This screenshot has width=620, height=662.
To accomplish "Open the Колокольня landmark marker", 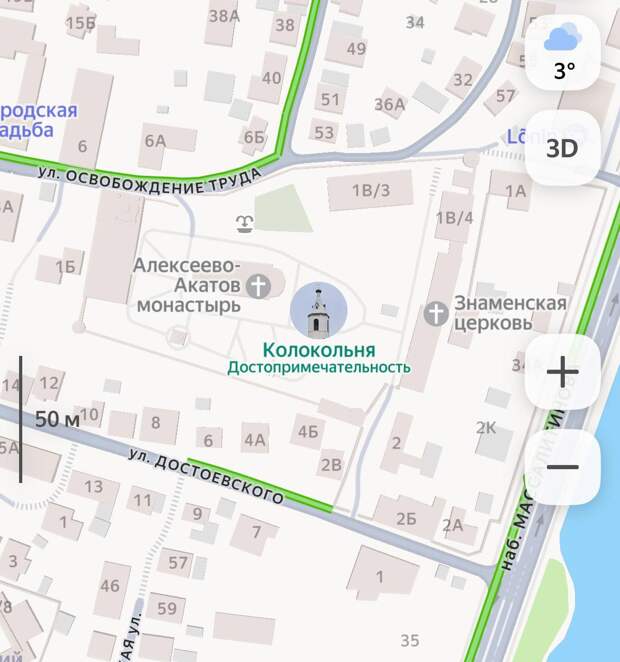I will 318,311.
